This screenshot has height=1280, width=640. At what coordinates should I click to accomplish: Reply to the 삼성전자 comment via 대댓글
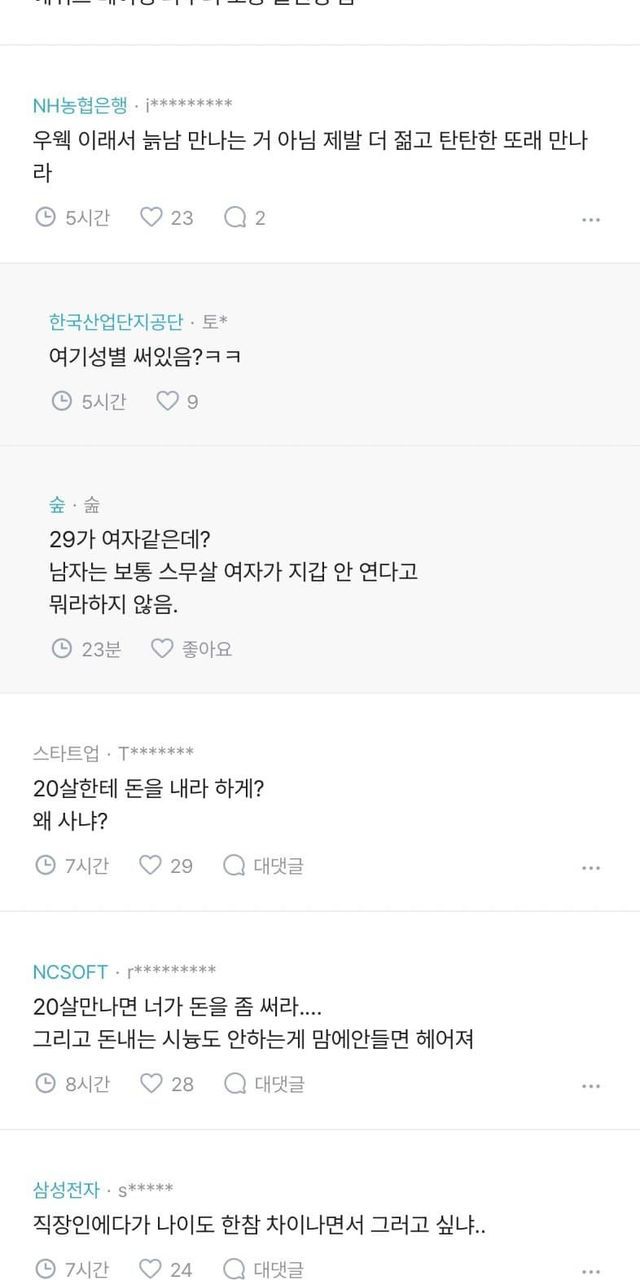pyautogui.click(x=264, y=1269)
